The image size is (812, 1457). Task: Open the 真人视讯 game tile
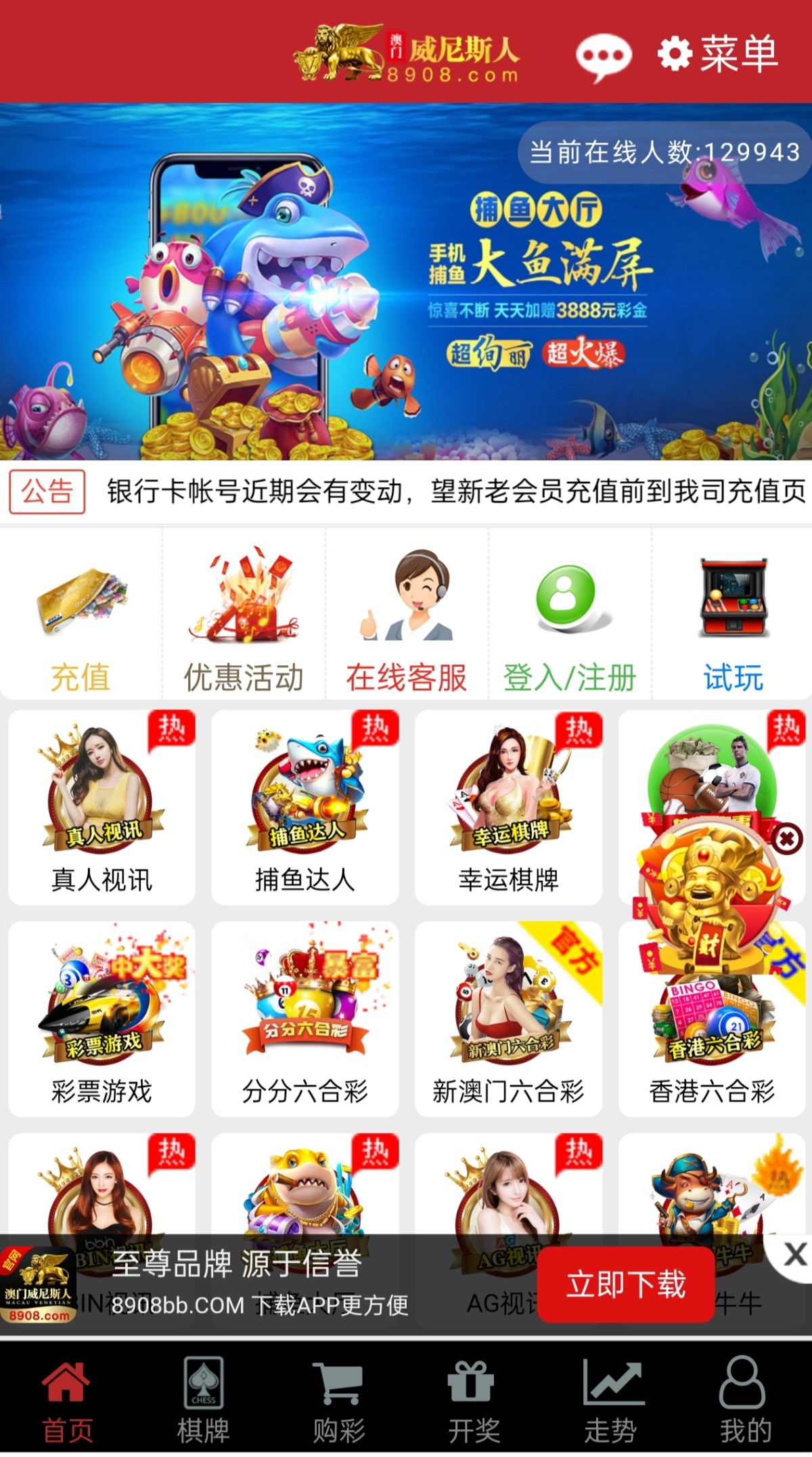pos(101,807)
